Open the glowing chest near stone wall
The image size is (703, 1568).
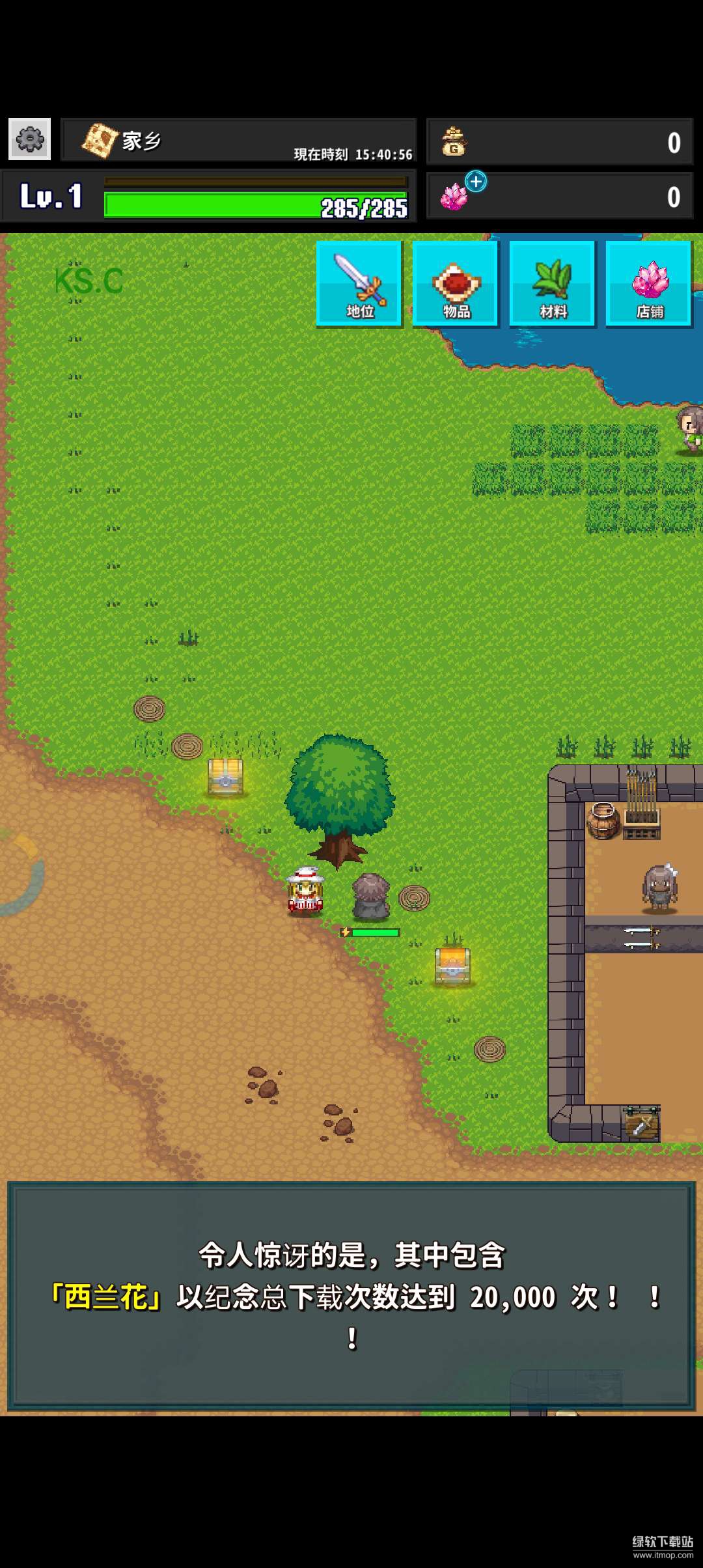[x=452, y=965]
